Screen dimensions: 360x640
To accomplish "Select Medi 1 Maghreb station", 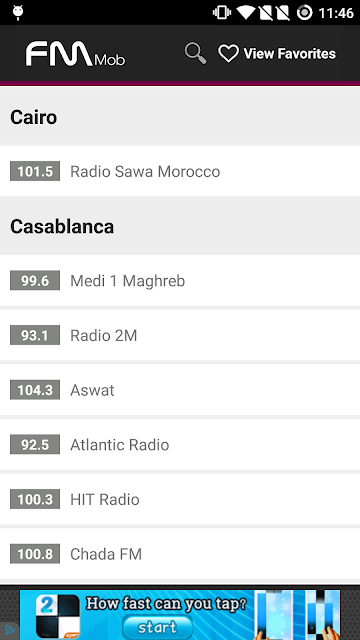I will [x=180, y=280].
